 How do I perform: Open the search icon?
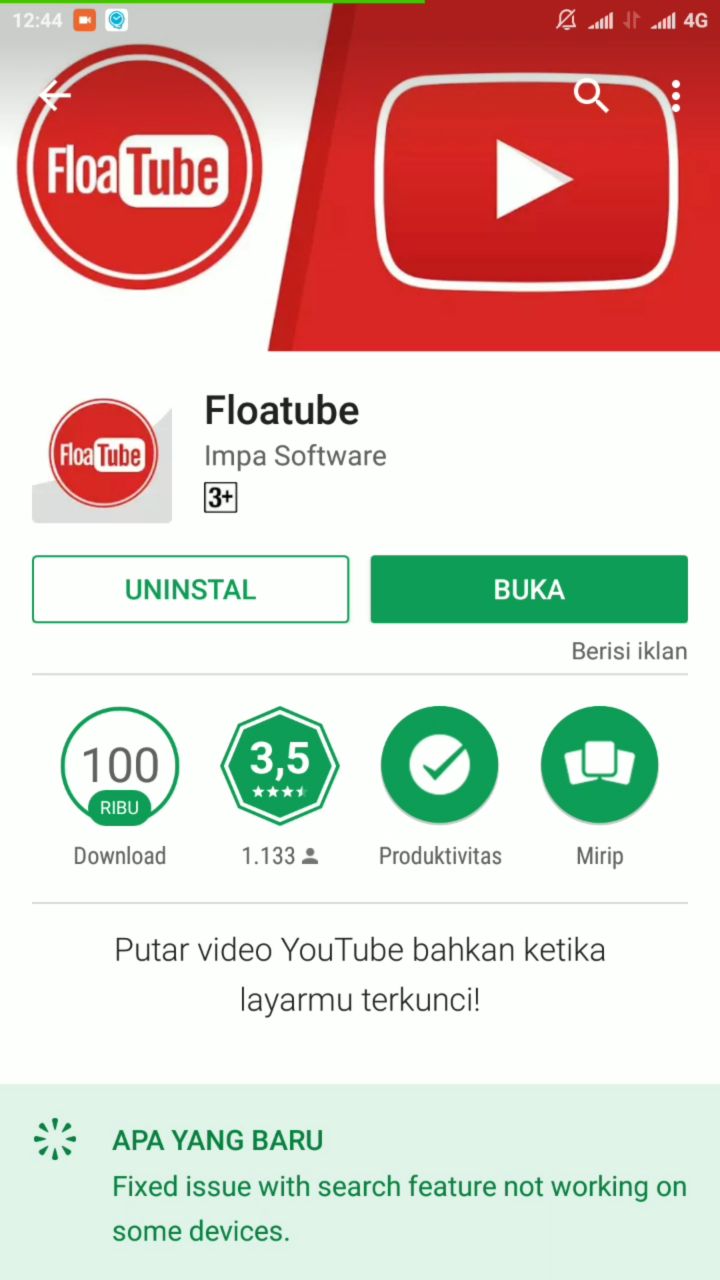591,96
